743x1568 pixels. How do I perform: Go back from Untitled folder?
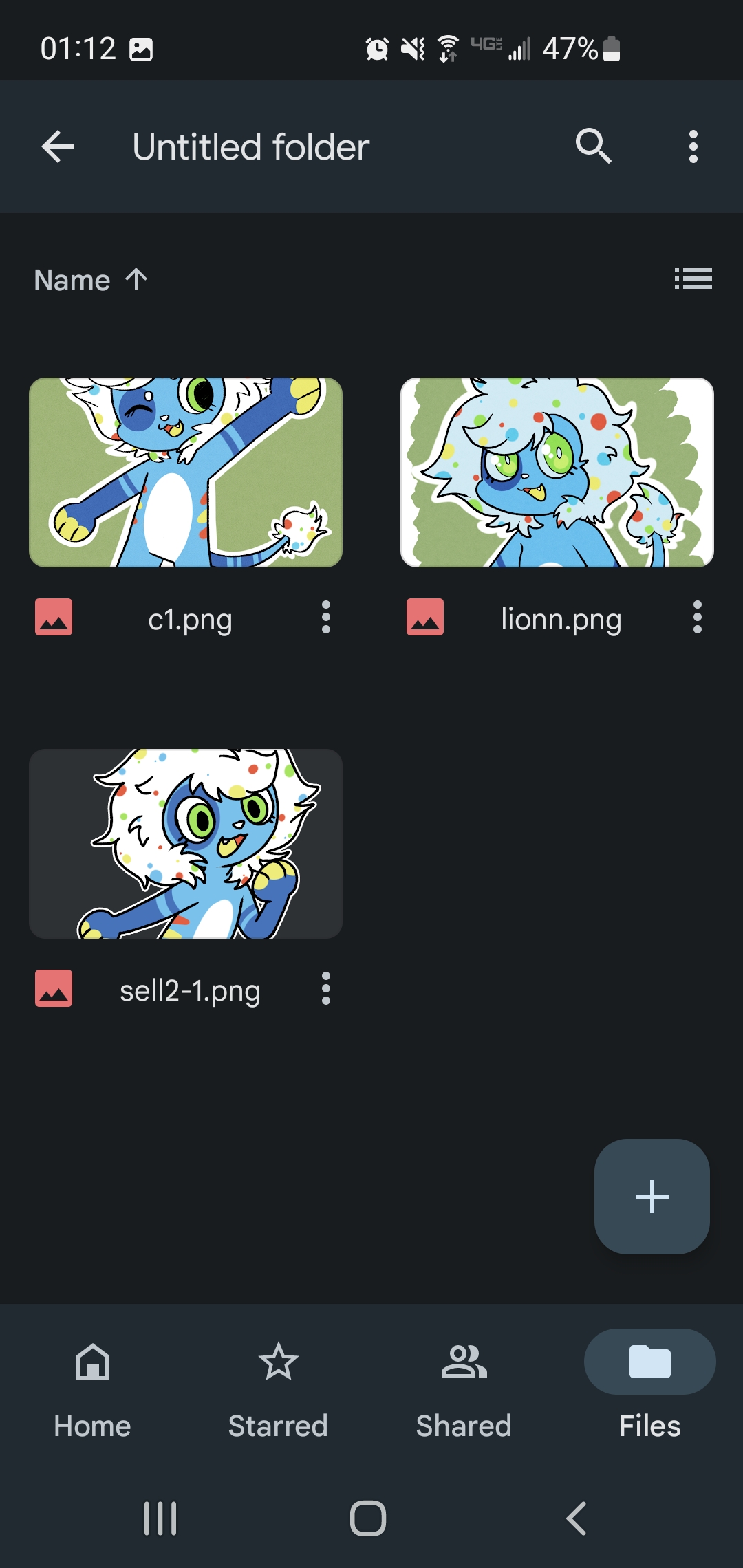click(58, 146)
